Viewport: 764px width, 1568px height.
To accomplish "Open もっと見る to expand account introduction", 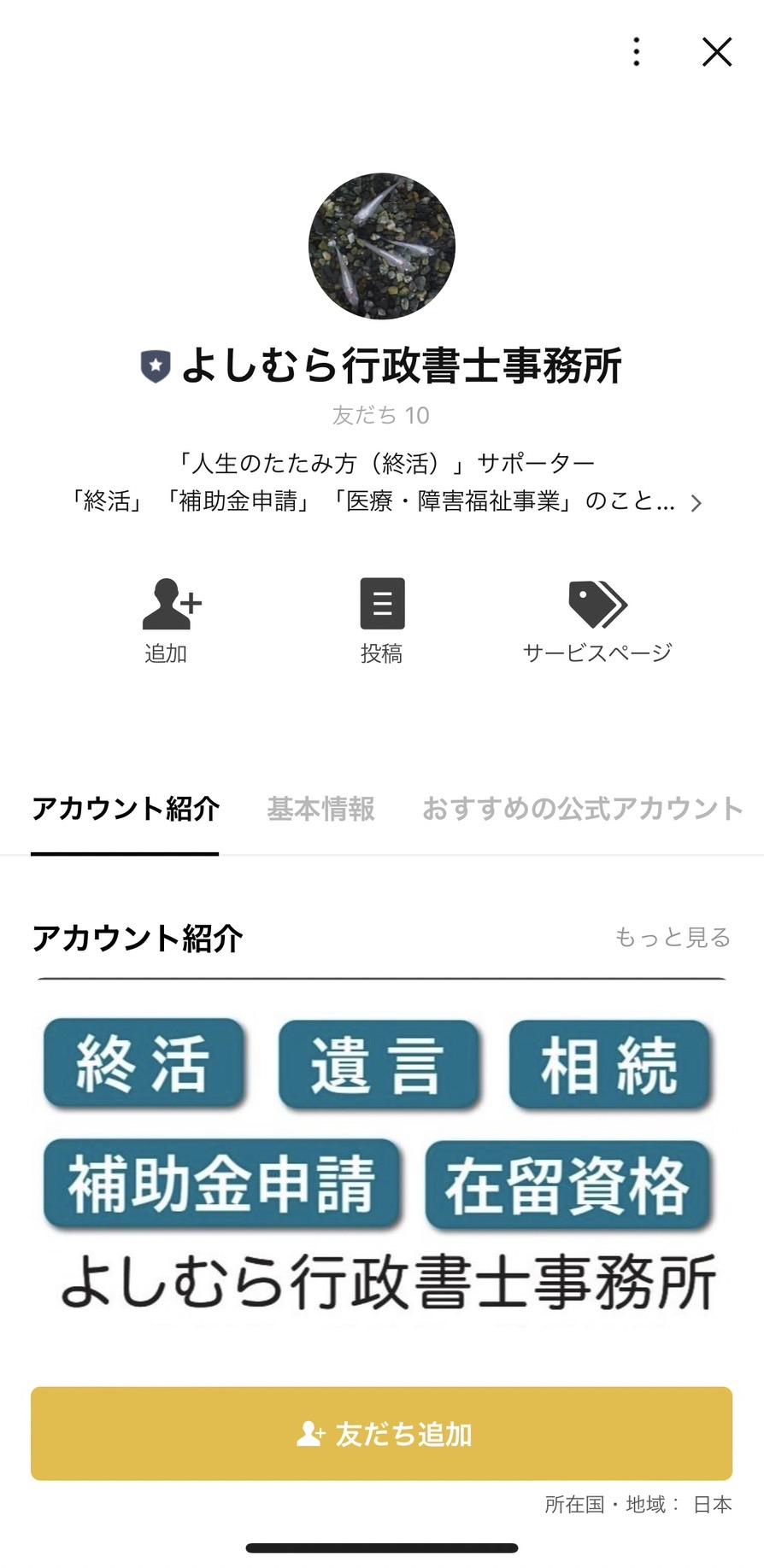I will tap(672, 938).
